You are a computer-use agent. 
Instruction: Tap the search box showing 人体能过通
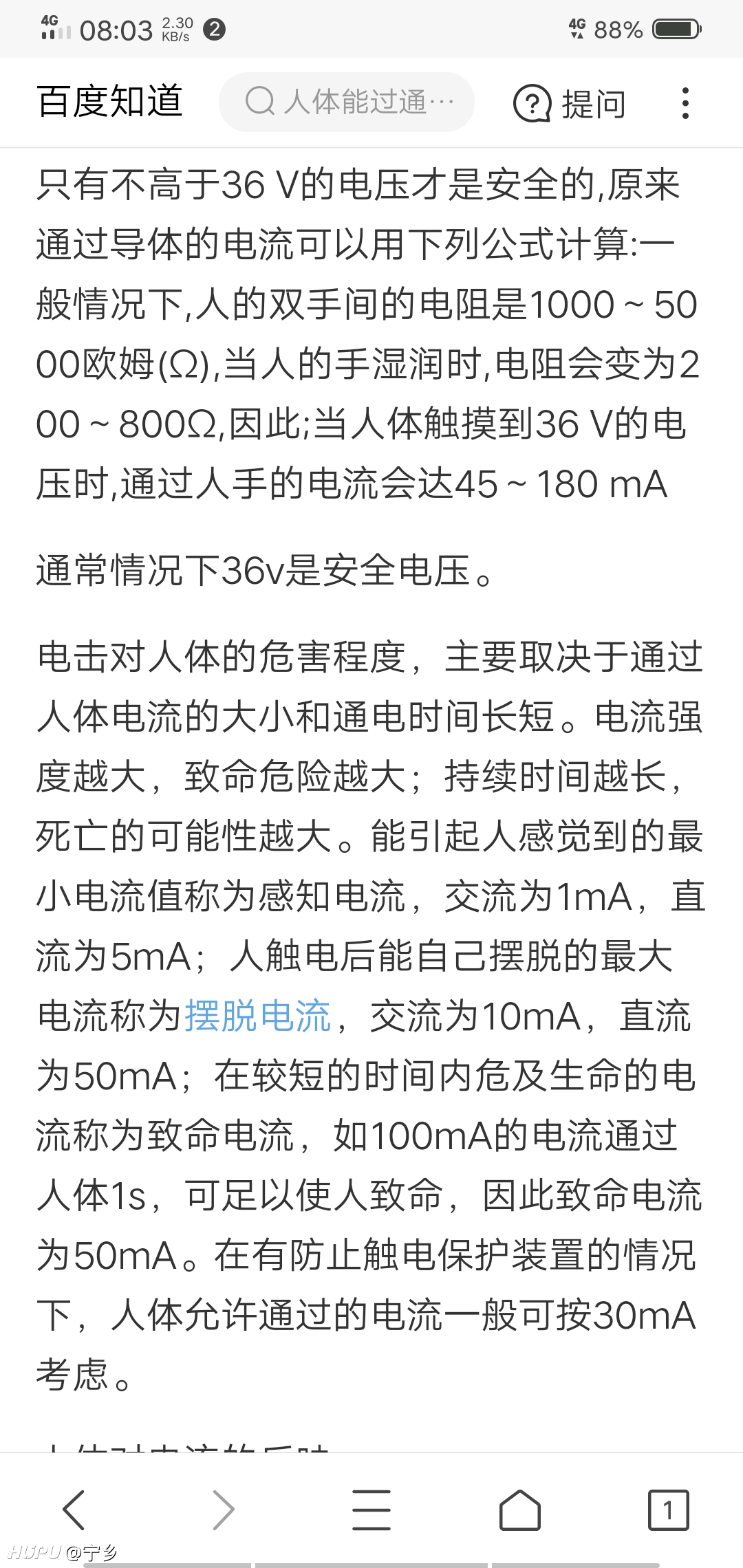coord(347,102)
